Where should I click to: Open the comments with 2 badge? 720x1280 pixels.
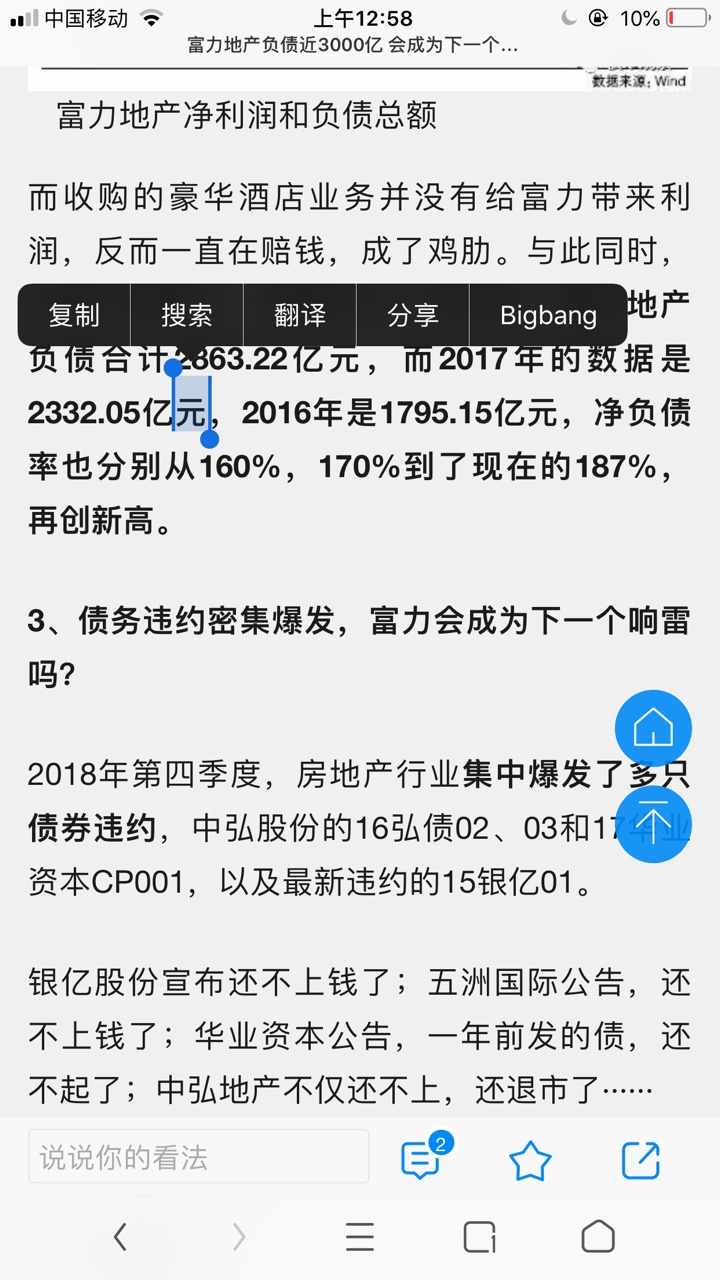tap(421, 1159)
